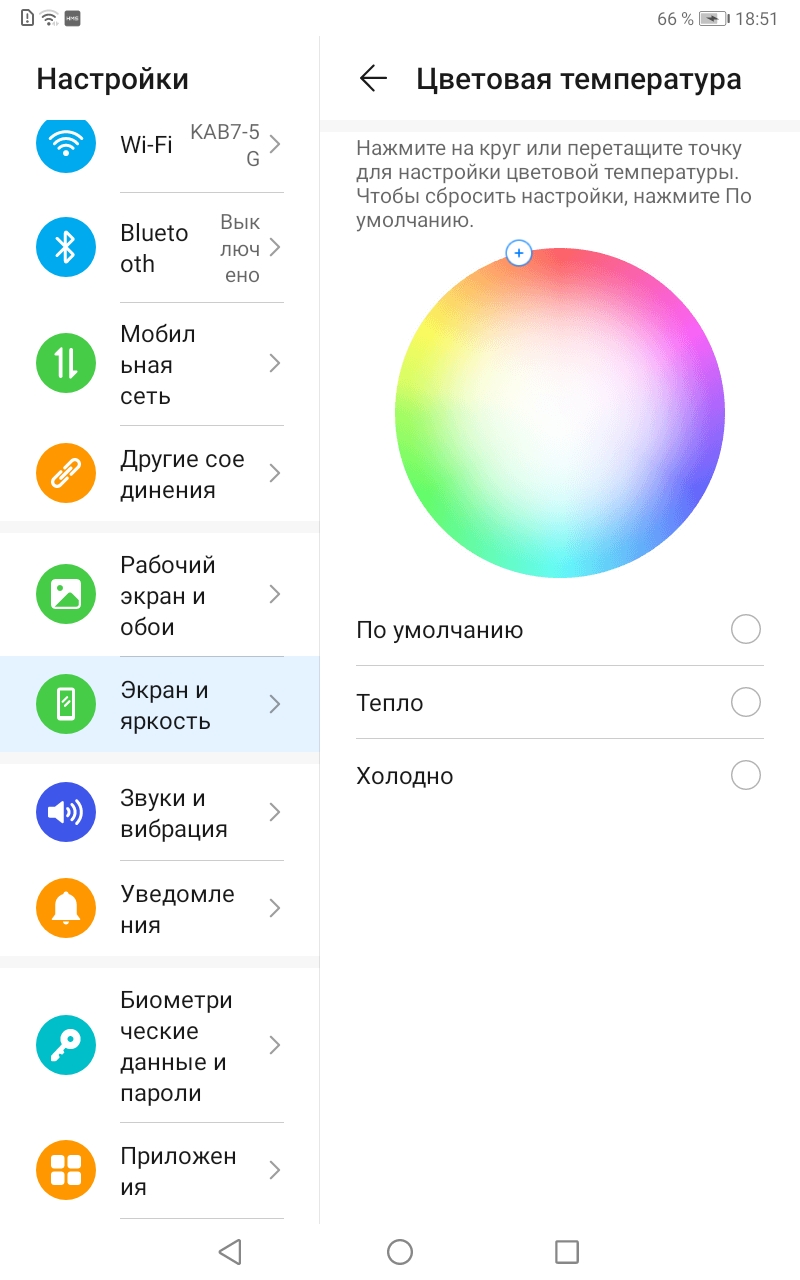The image size is (800, 1280).
Task: Open Экран и яркость settings
Action: coord(160,705)
